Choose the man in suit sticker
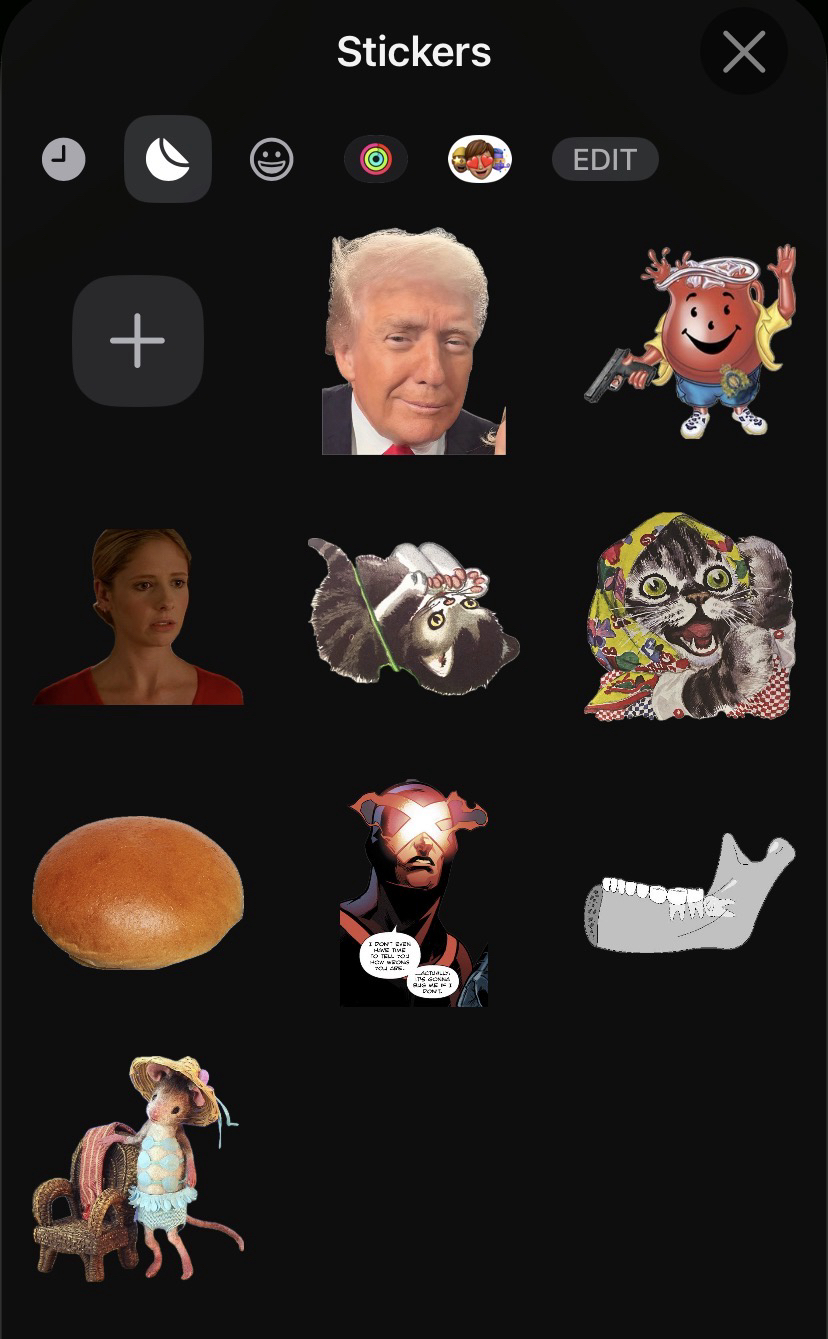Viewport: 828px width, 1339px height. [x=413, y=341]
